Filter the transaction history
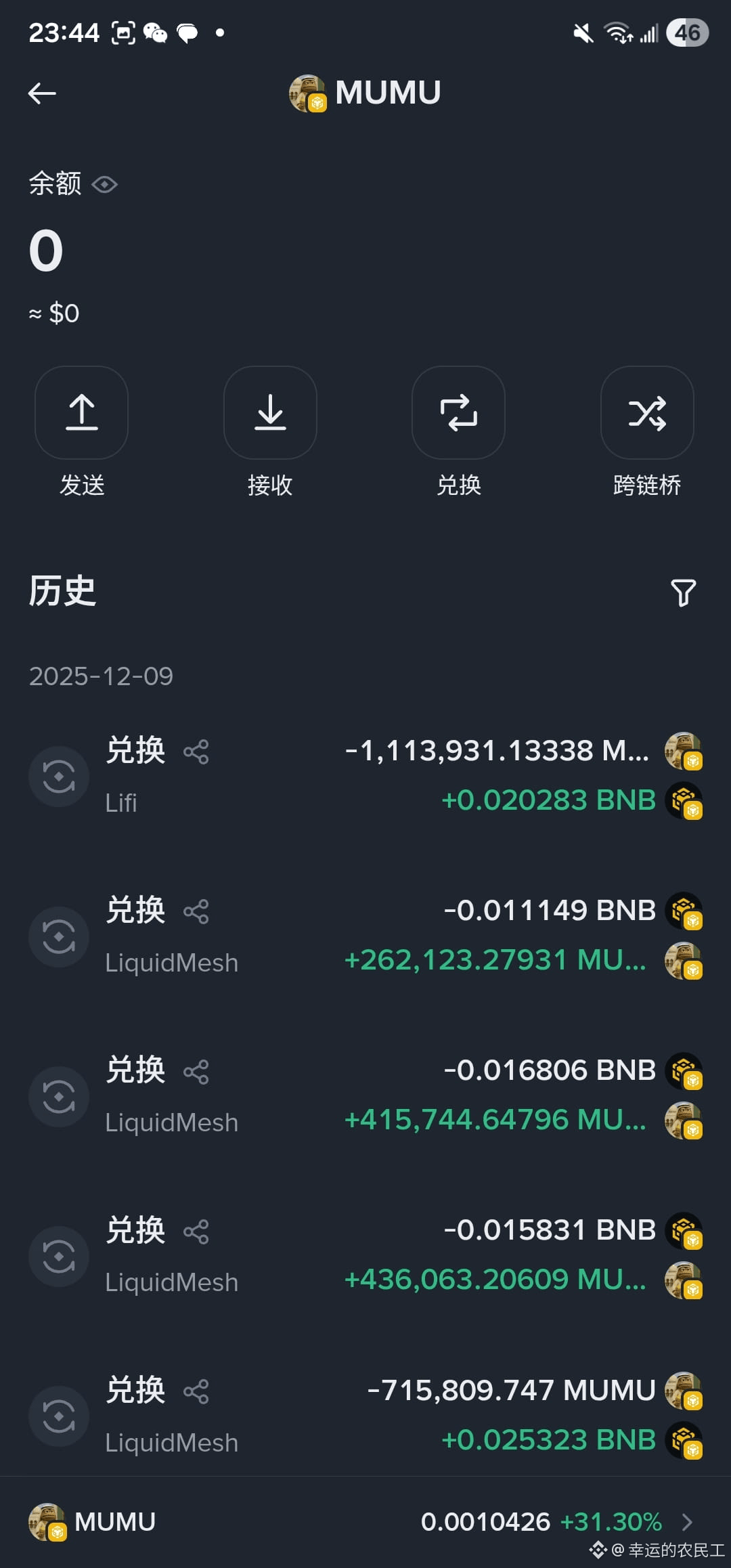The width and height of the screenshot is (731, 1568). pyautogui.click(x=683, y=592)
